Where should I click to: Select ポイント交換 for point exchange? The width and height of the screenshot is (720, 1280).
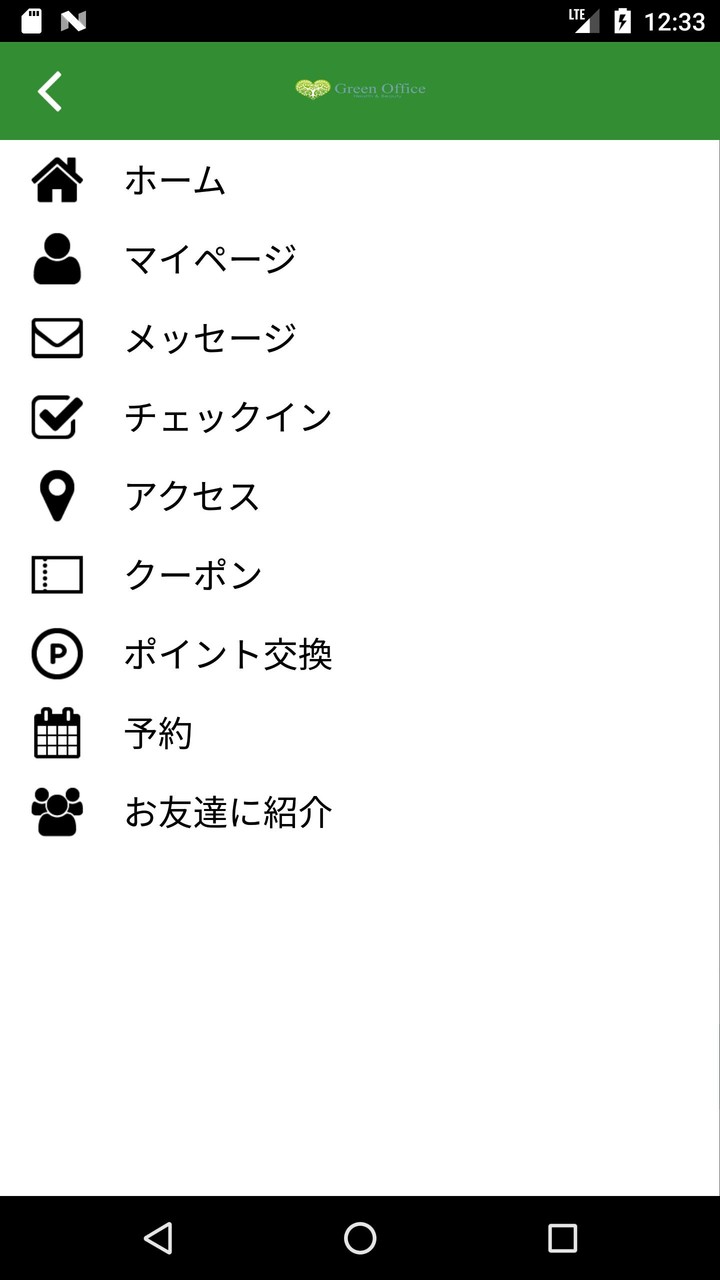[229, 653]
